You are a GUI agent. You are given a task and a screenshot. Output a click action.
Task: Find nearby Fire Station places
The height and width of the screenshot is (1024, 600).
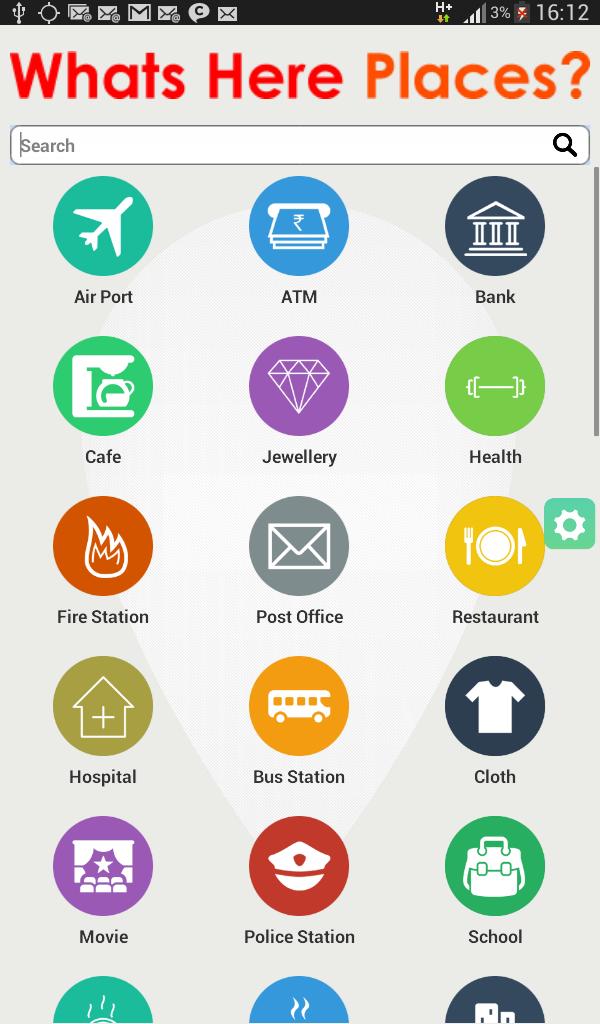click(103, 546)
